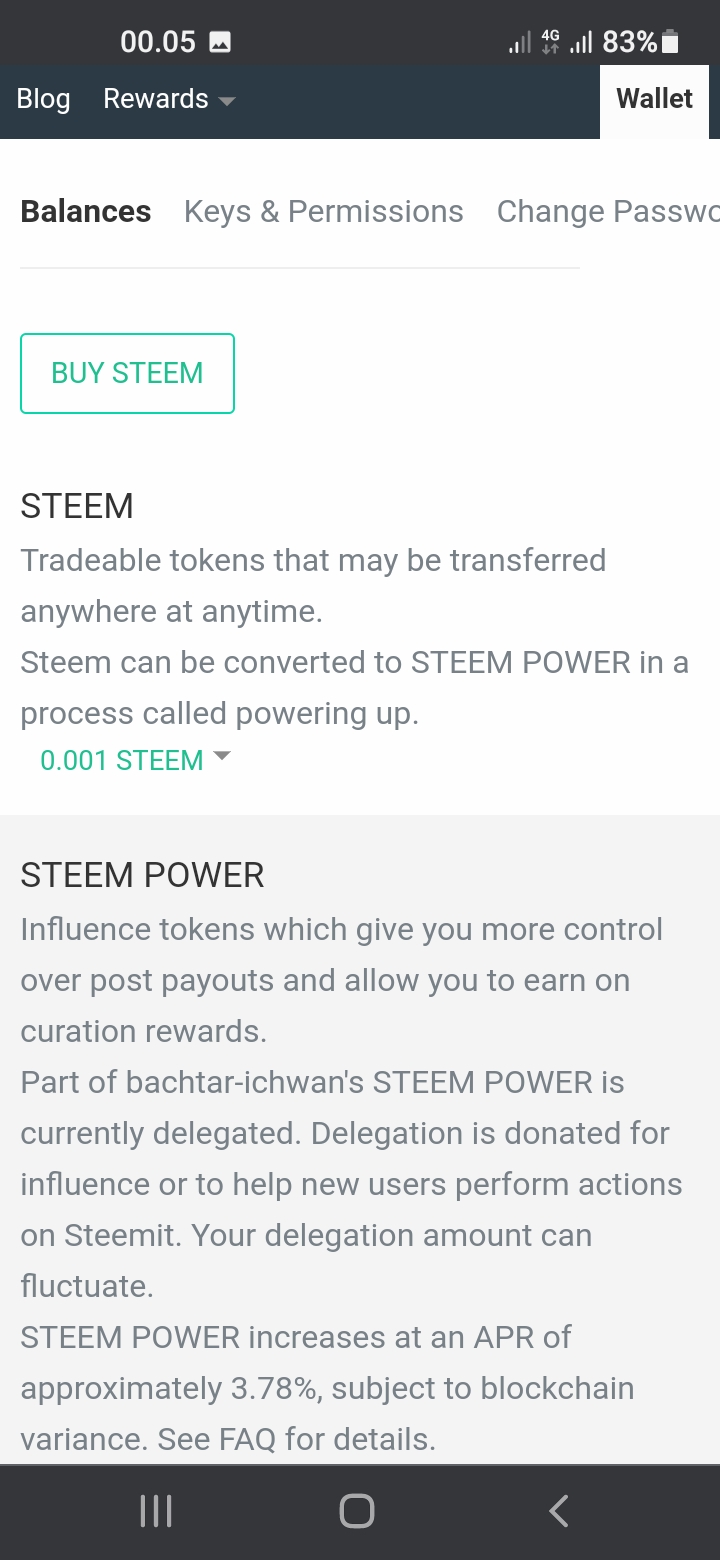Go back using the system back button

559,1511
